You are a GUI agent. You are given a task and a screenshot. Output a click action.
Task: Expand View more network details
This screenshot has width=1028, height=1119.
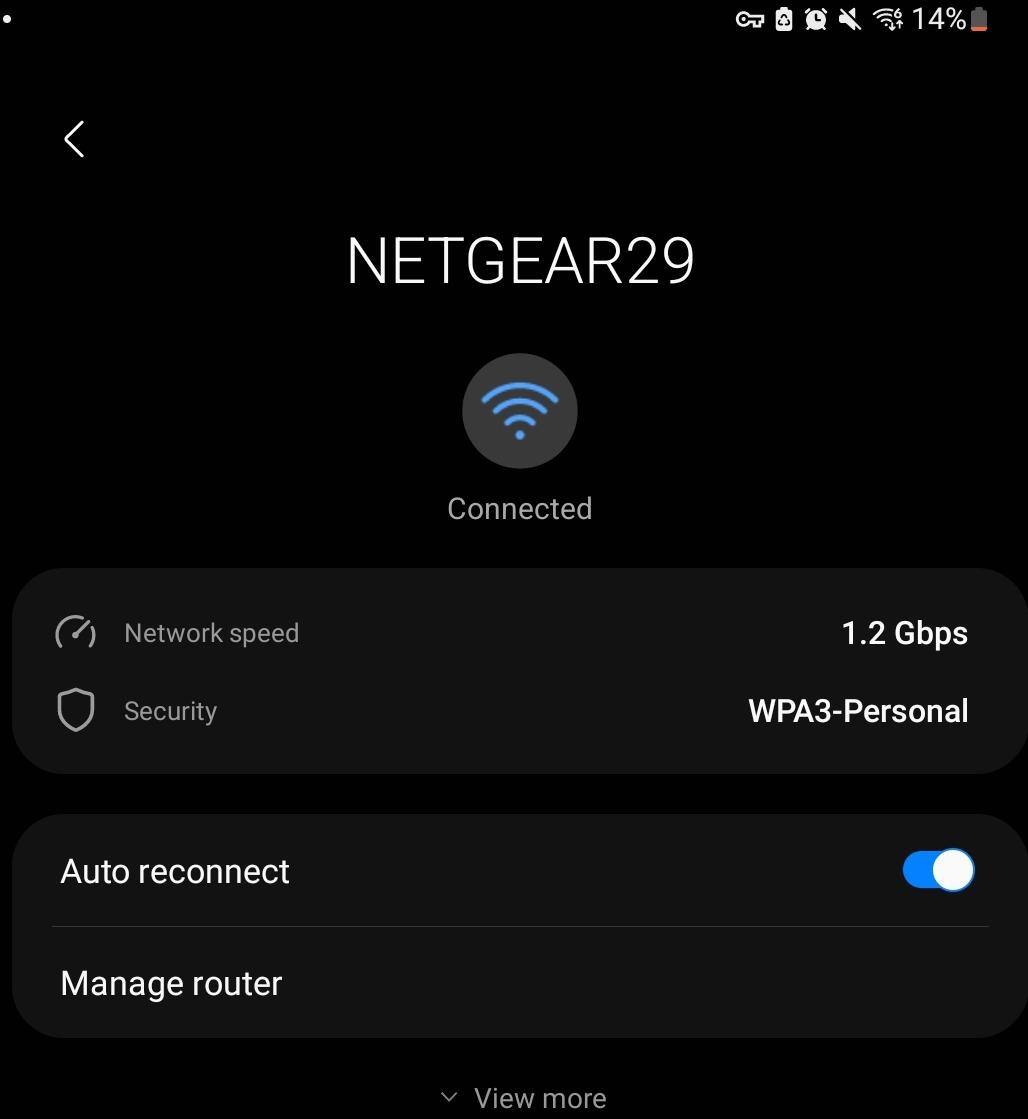[523, 1098]
